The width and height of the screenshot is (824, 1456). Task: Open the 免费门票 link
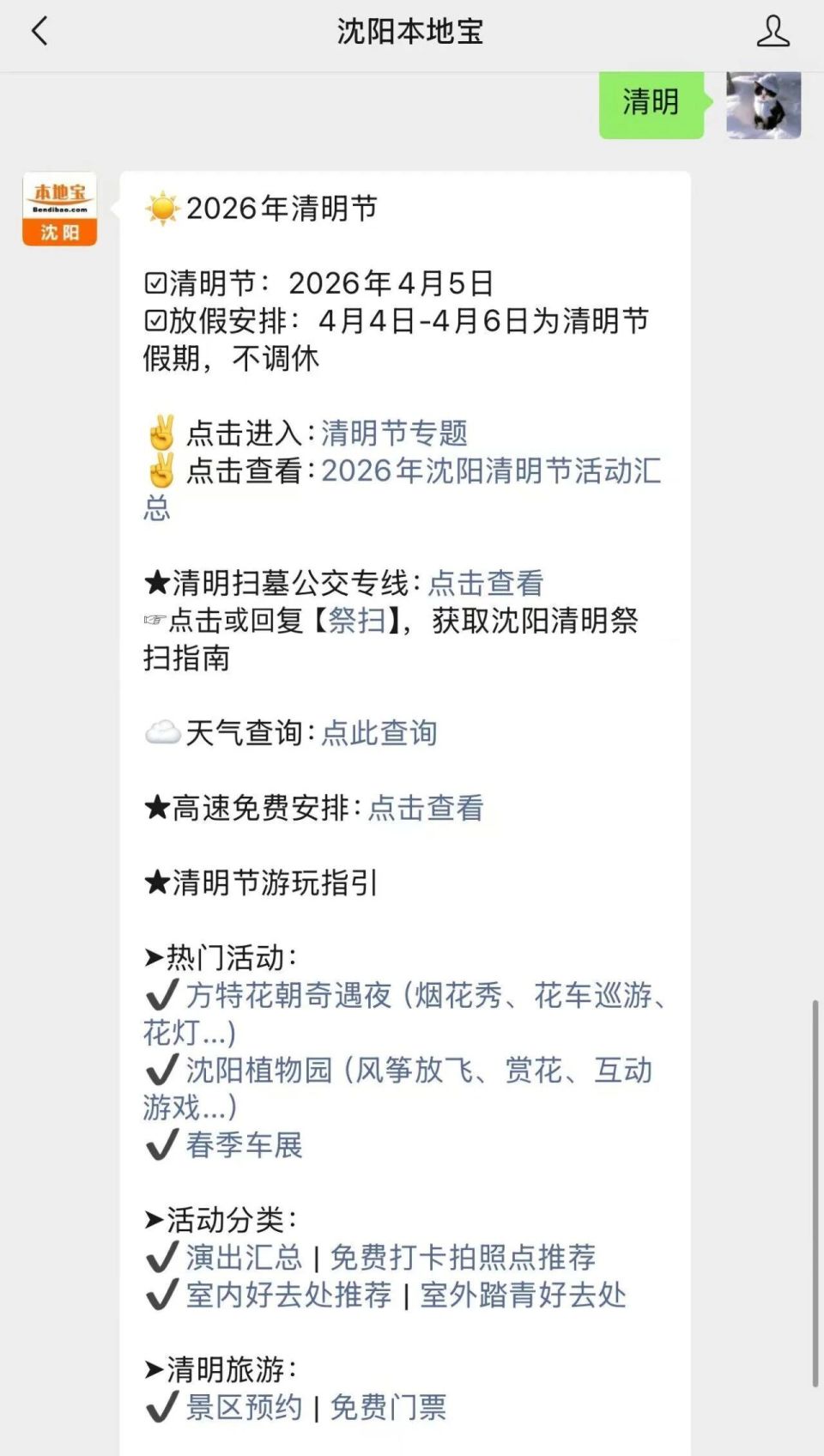coord(388,1408)
